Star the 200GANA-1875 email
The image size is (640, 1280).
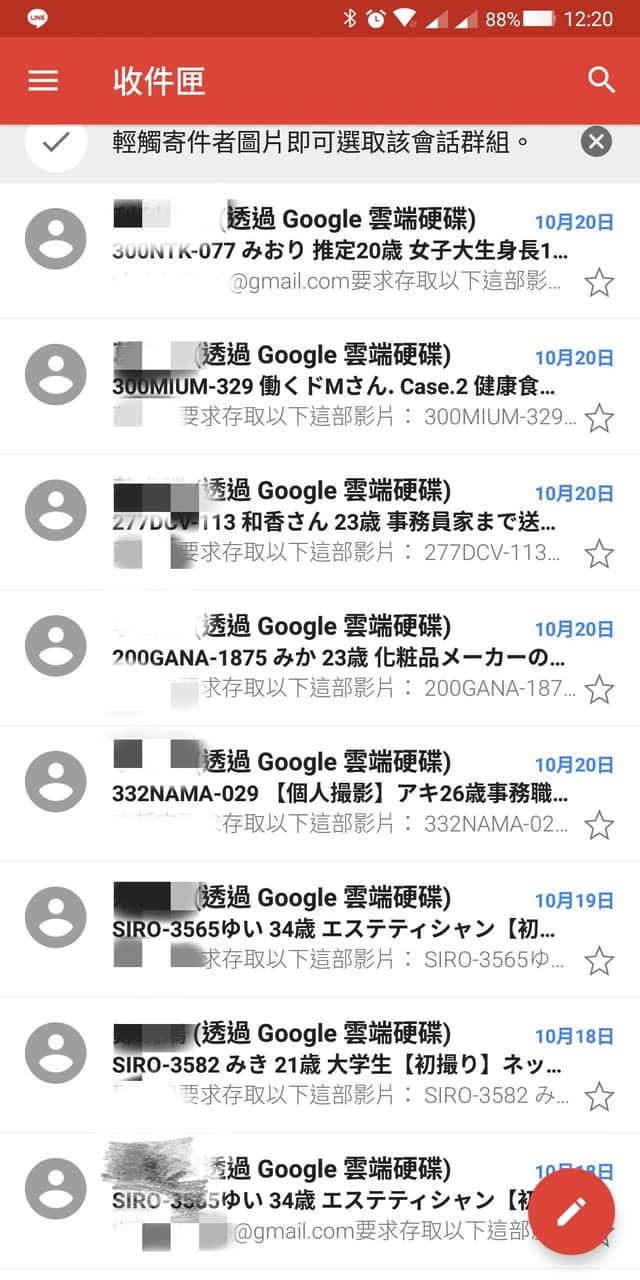[599, 689]
